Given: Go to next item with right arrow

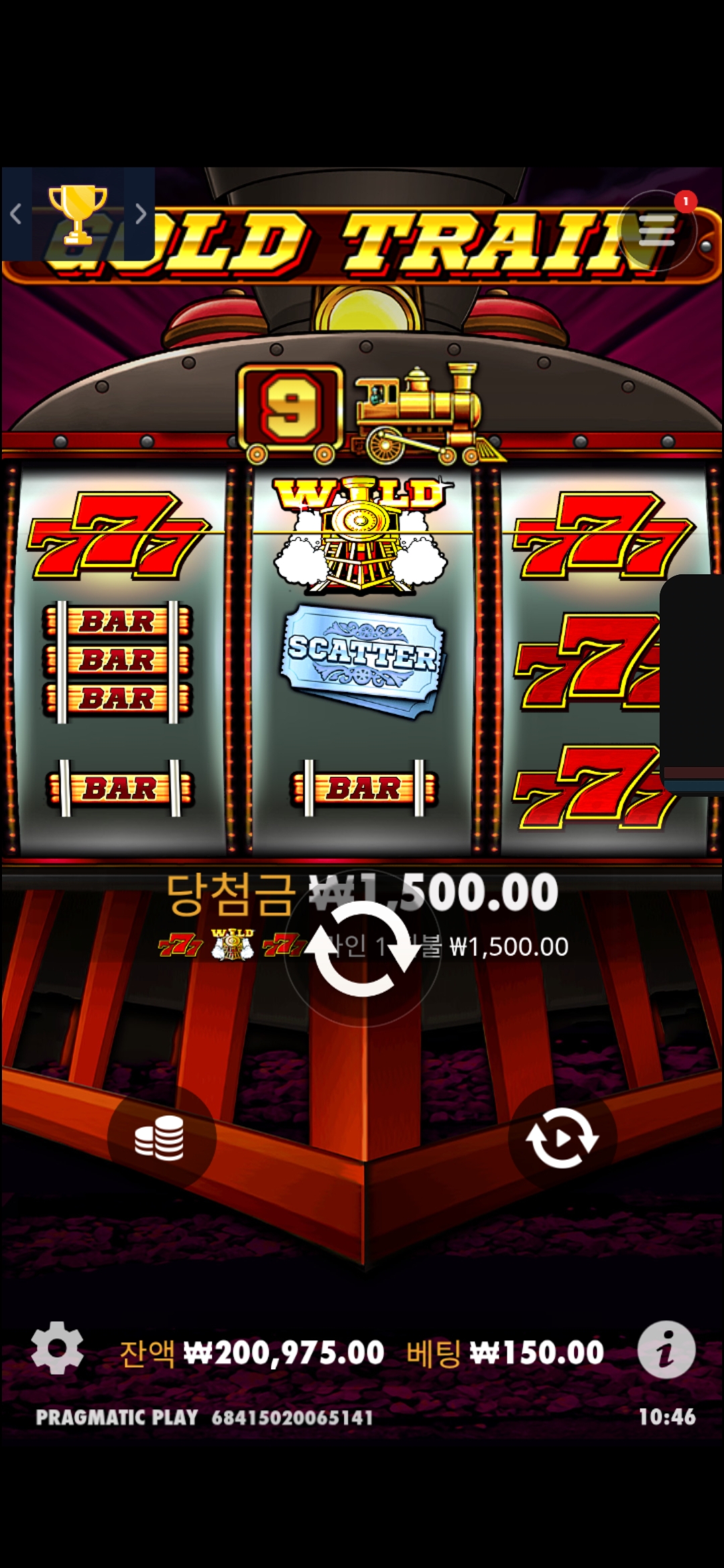Looking at the screenshot, I should (140, 214).
